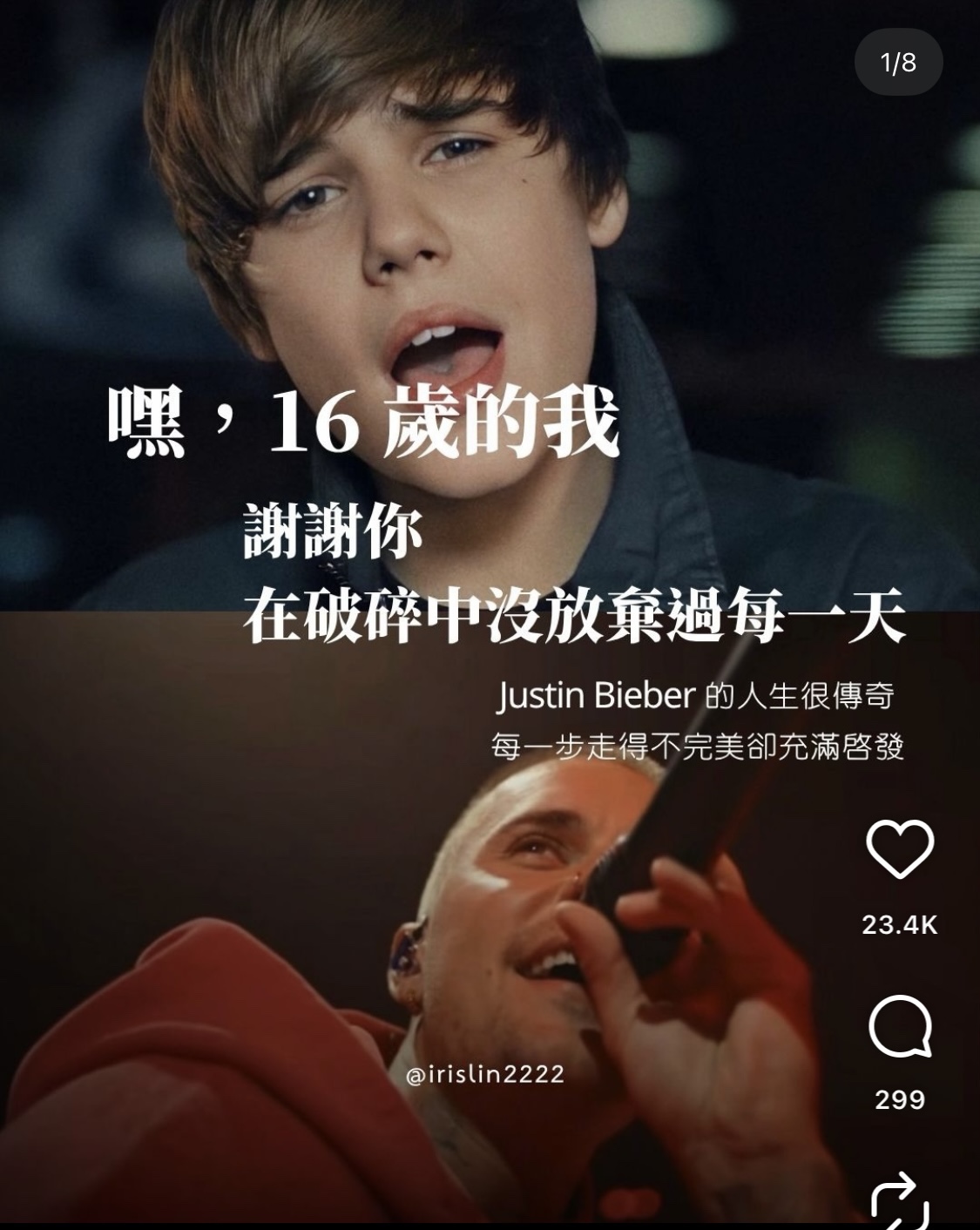Like this post with the heart icon
Viewport: 980px width, 1230px height.
click(900, 849)
